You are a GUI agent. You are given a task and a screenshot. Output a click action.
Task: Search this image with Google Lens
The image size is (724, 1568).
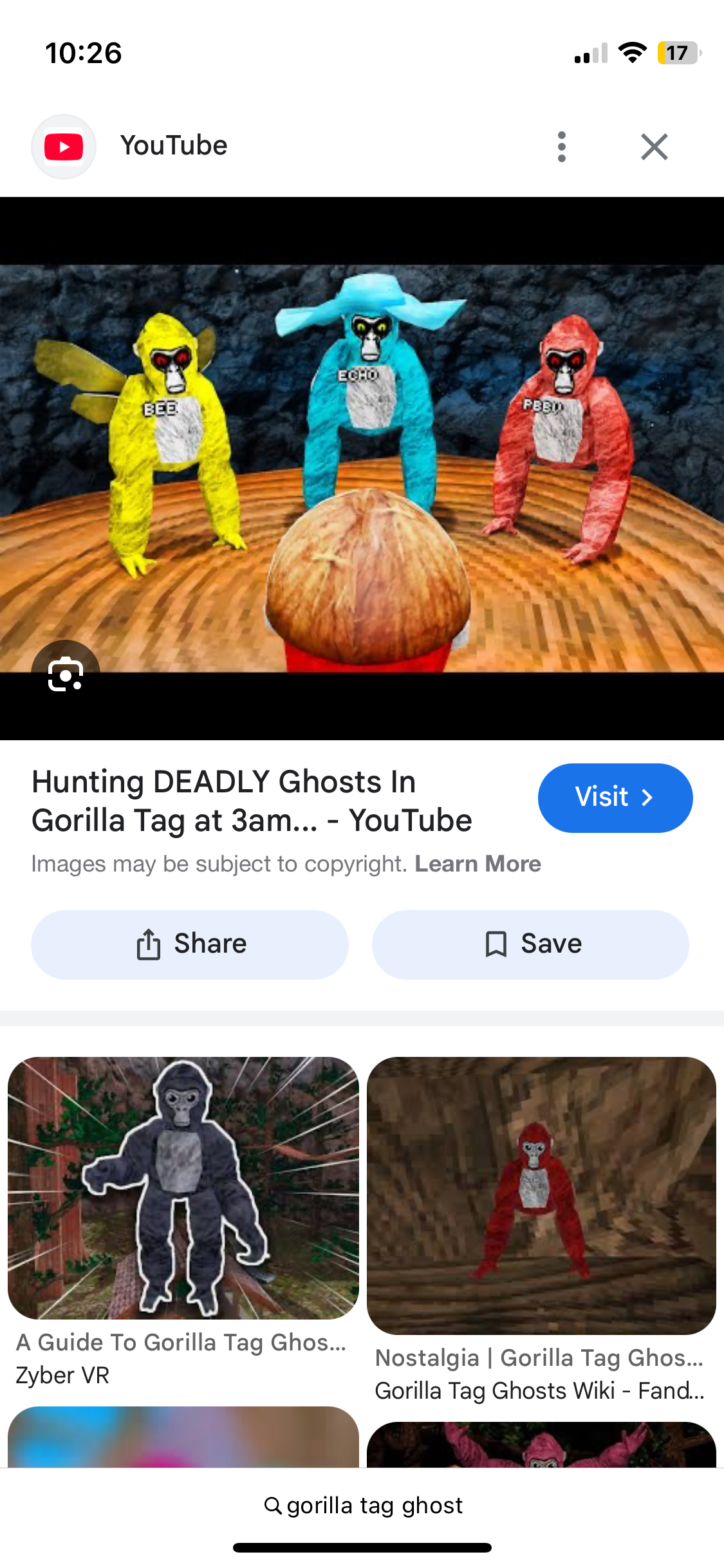point(66,673)
